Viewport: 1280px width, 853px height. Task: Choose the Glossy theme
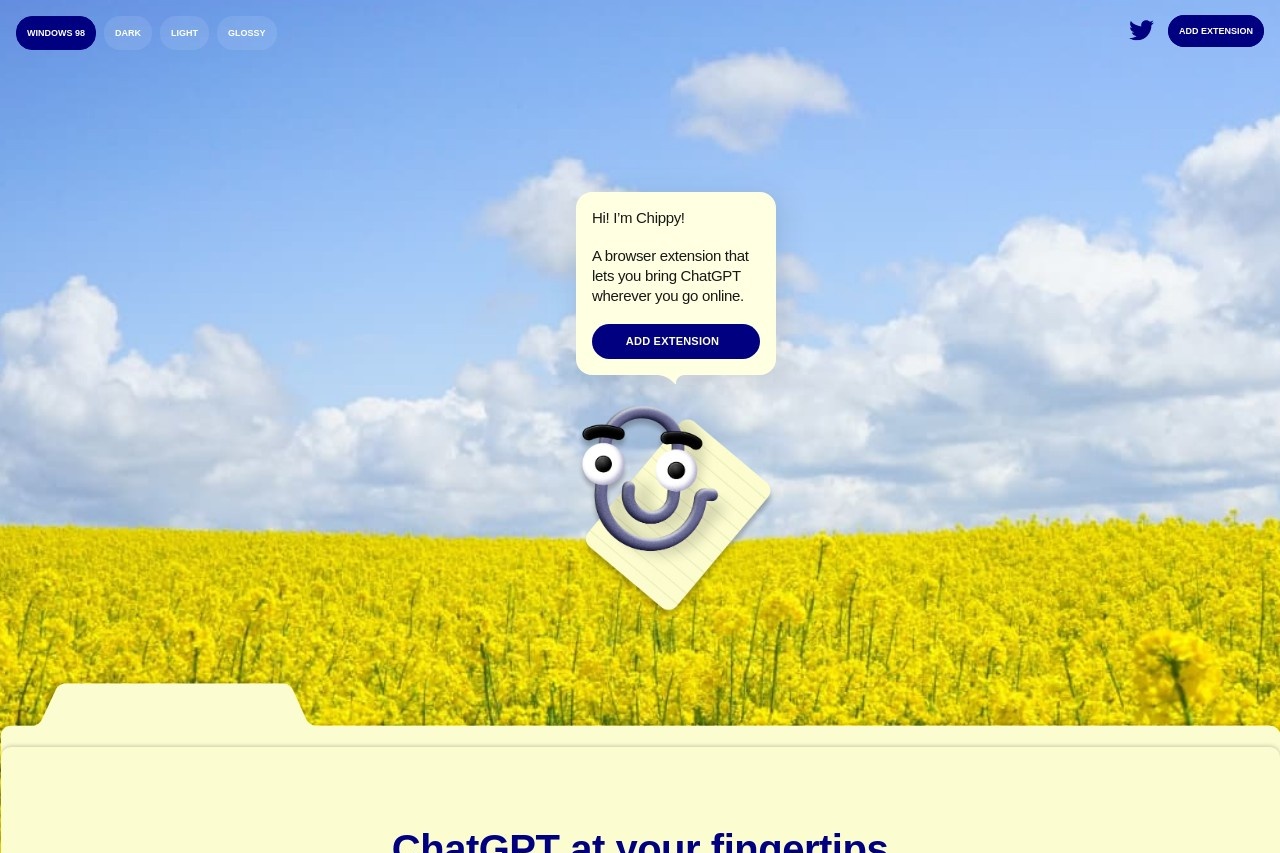[x=247, y=33]
